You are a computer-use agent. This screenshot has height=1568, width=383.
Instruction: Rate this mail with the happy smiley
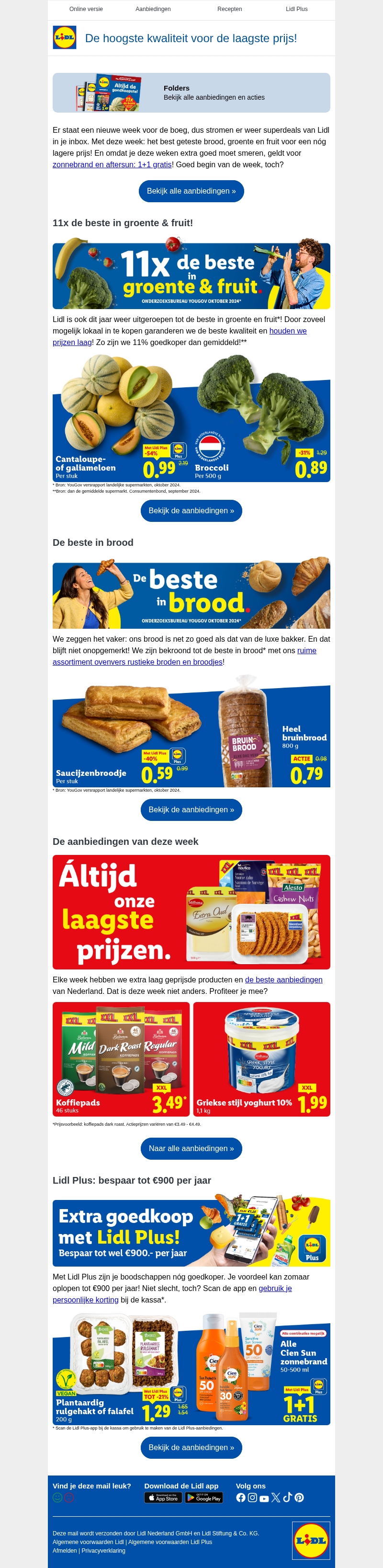click(58, 1498)
